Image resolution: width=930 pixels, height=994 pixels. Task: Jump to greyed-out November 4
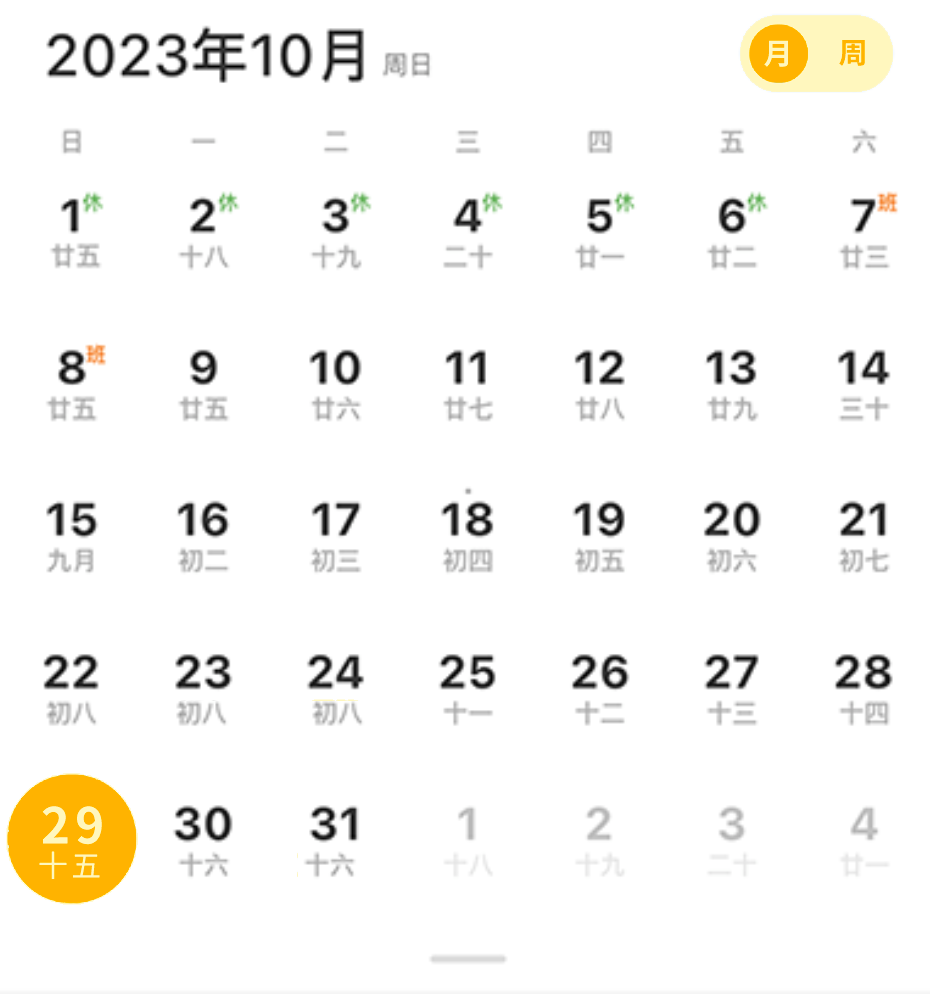pos(864,838)
